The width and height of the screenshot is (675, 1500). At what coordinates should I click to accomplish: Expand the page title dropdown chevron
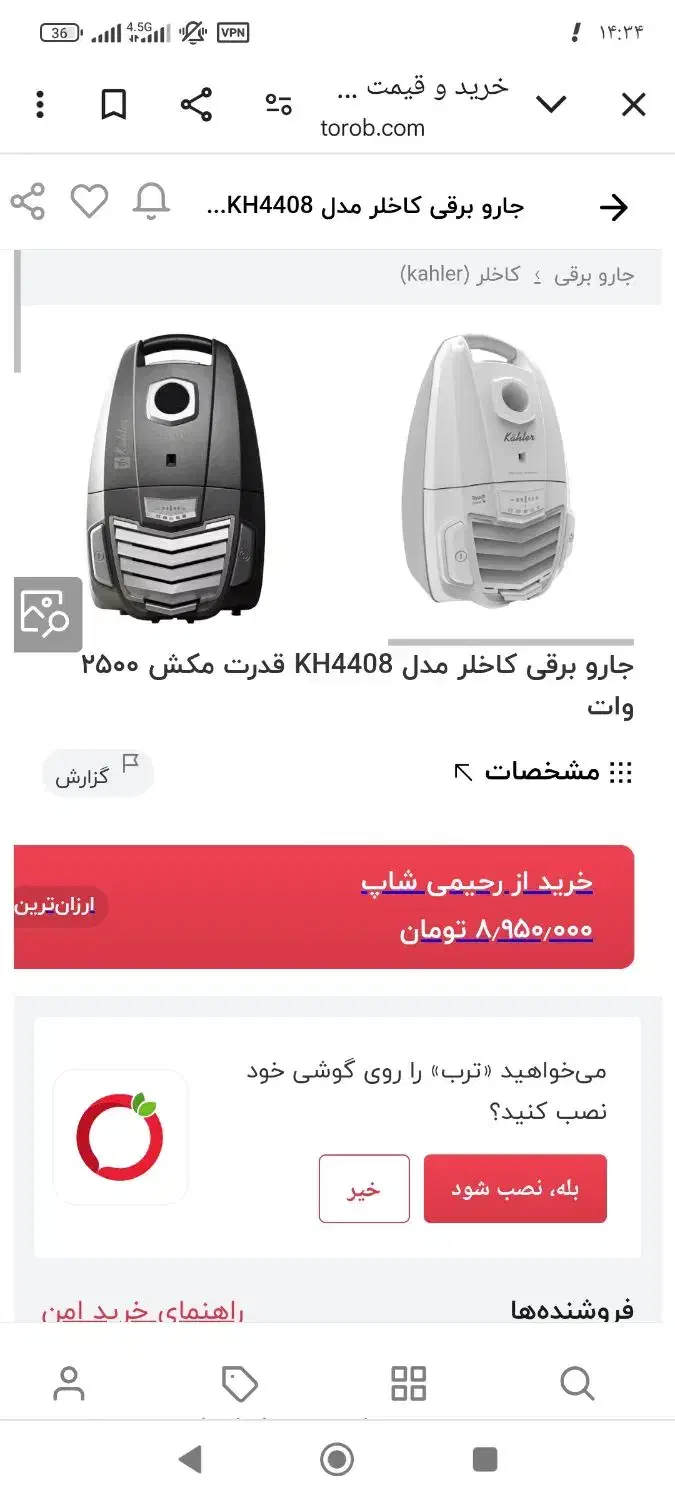(551, 105)
